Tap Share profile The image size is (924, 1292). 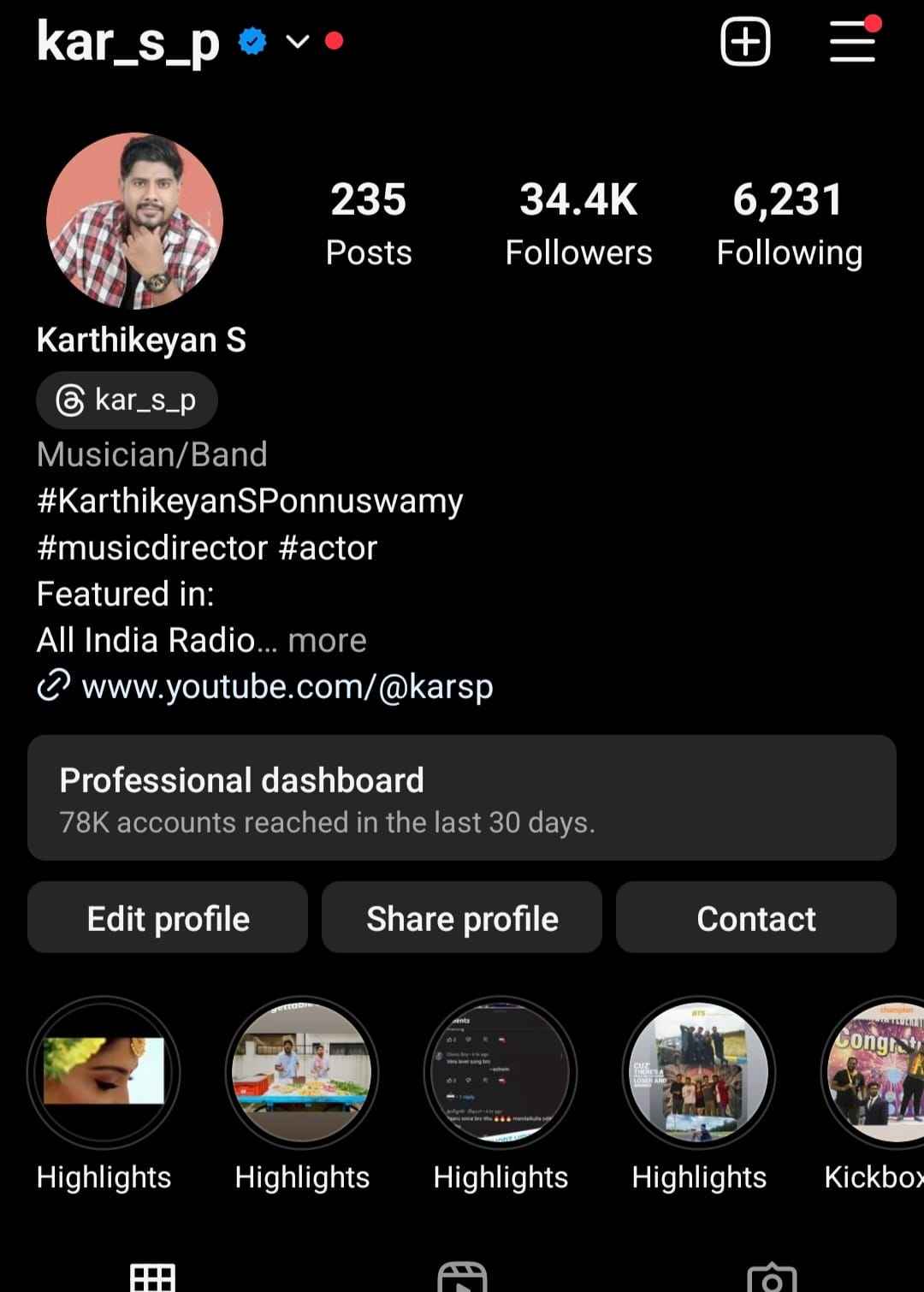(462, 918)
